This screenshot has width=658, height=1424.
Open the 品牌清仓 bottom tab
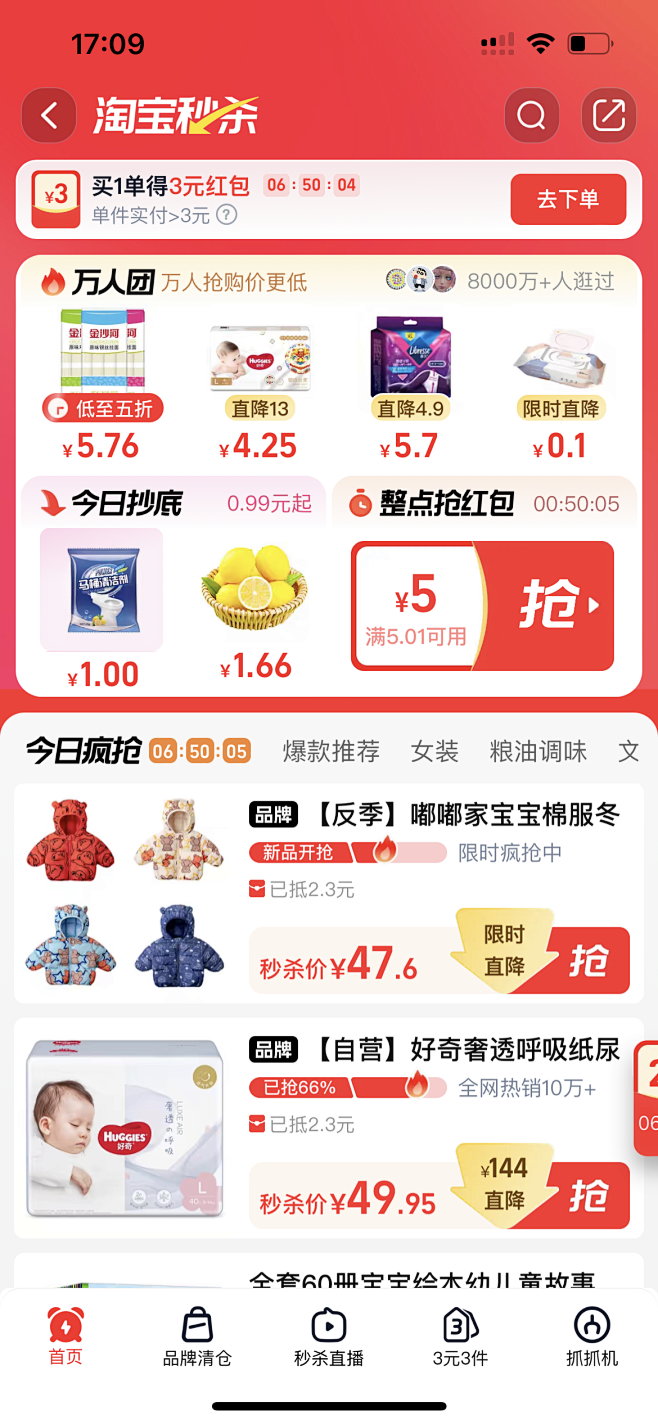tap(197, 1338)
